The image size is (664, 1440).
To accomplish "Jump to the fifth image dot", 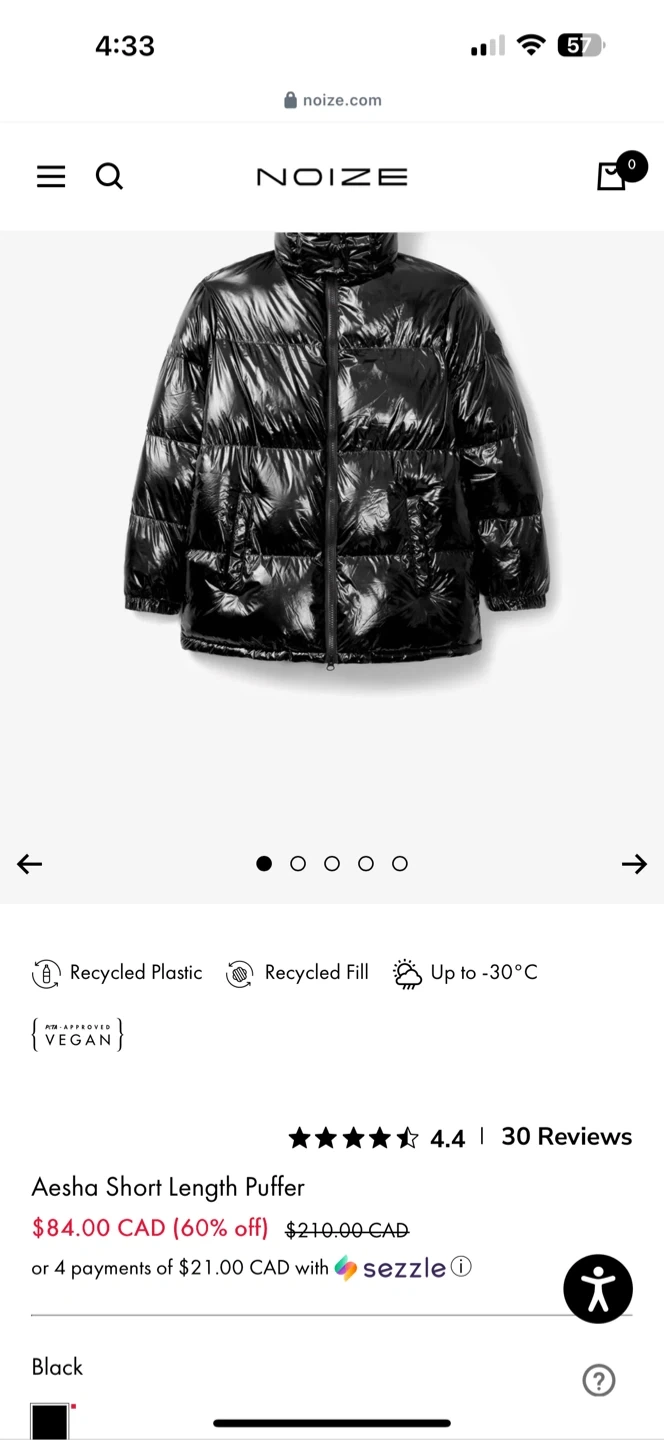I will pos(400,864).
